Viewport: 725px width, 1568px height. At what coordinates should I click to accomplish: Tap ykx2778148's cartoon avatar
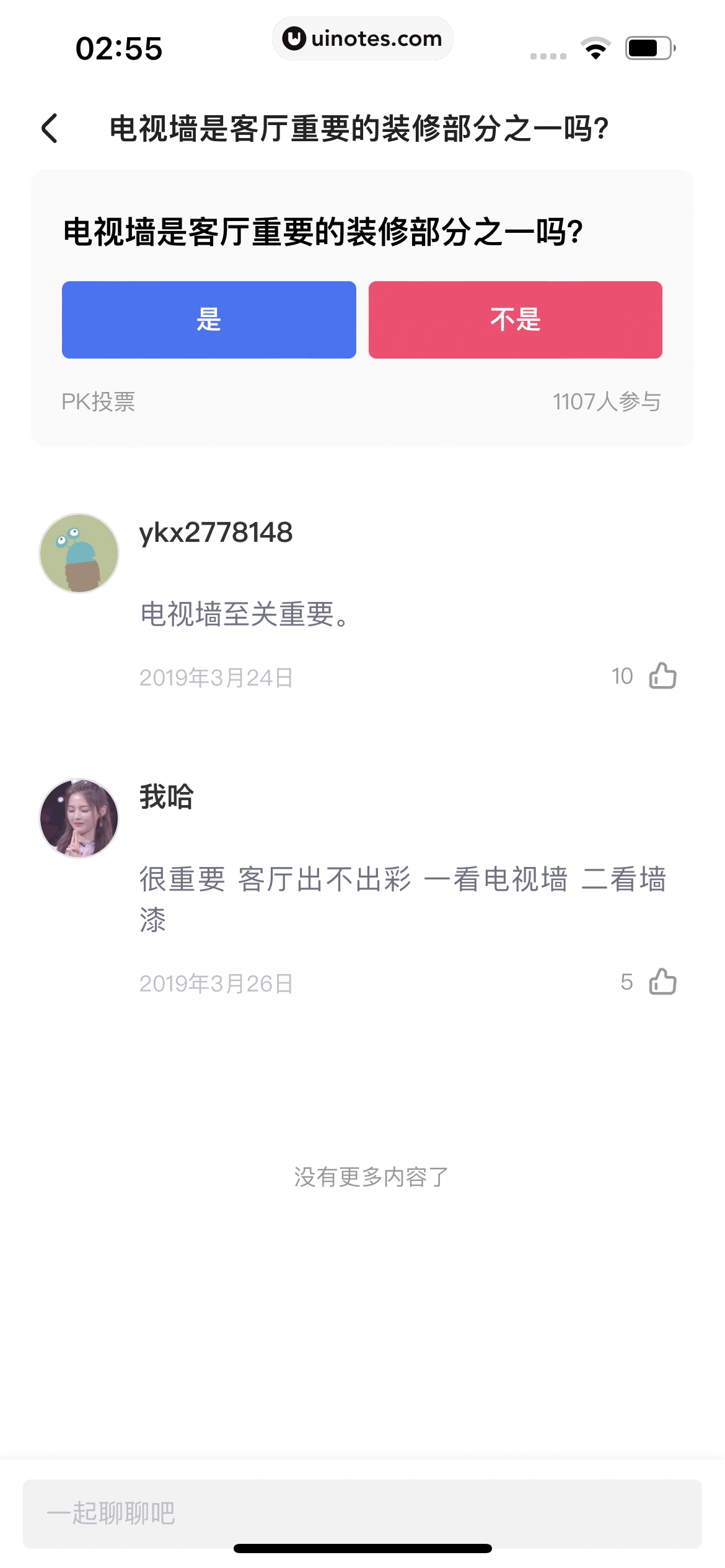79,553
